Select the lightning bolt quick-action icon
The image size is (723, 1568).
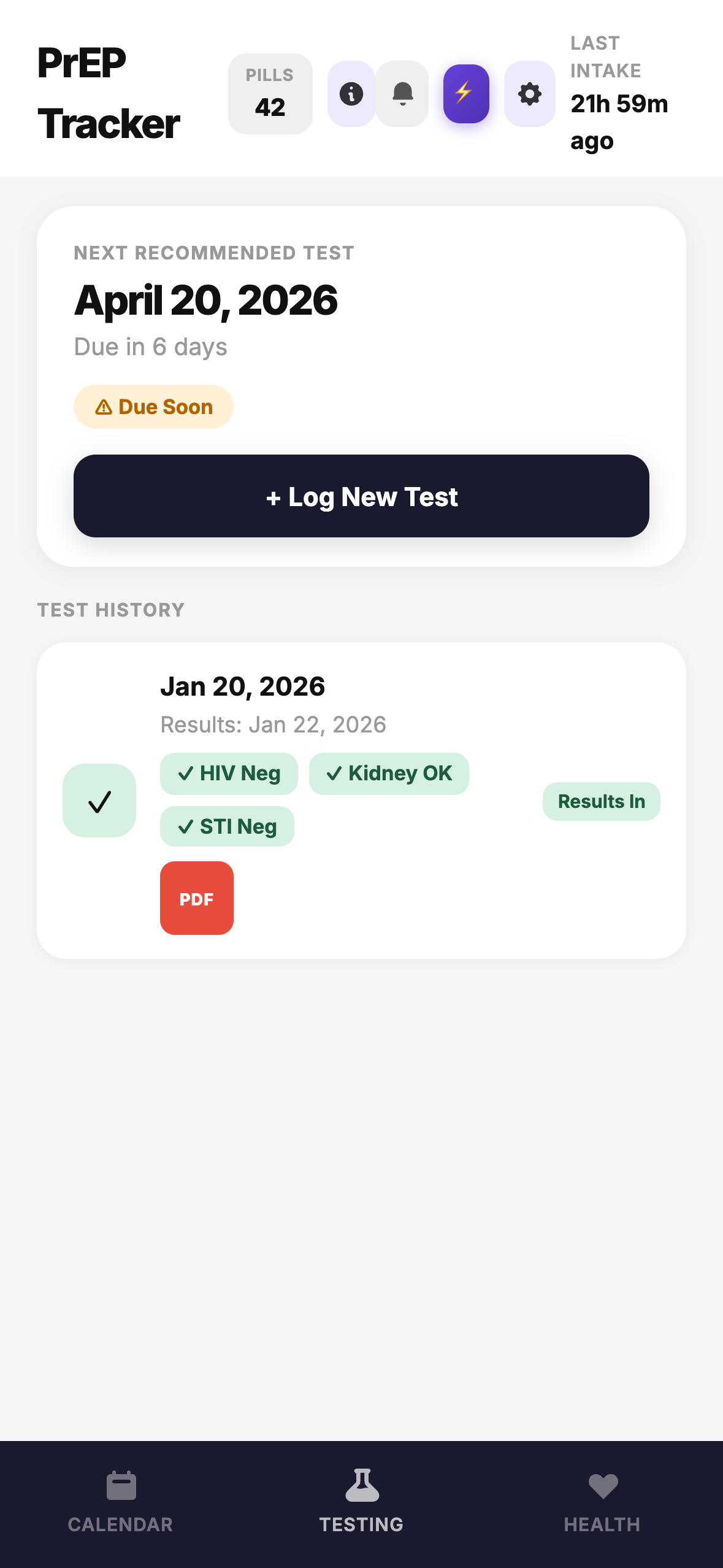tap(465, 94)
